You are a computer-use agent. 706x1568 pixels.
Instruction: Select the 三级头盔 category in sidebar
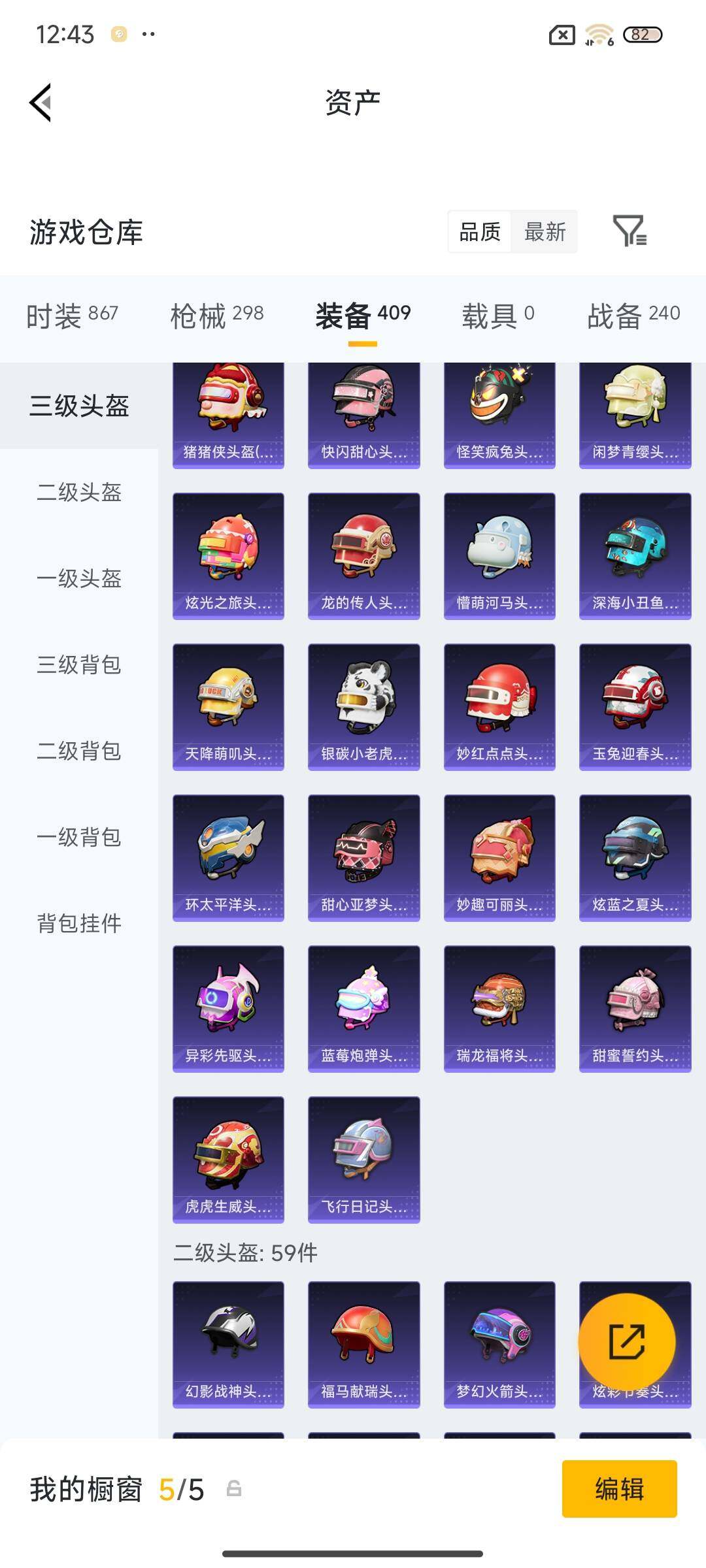pos(78,406)
